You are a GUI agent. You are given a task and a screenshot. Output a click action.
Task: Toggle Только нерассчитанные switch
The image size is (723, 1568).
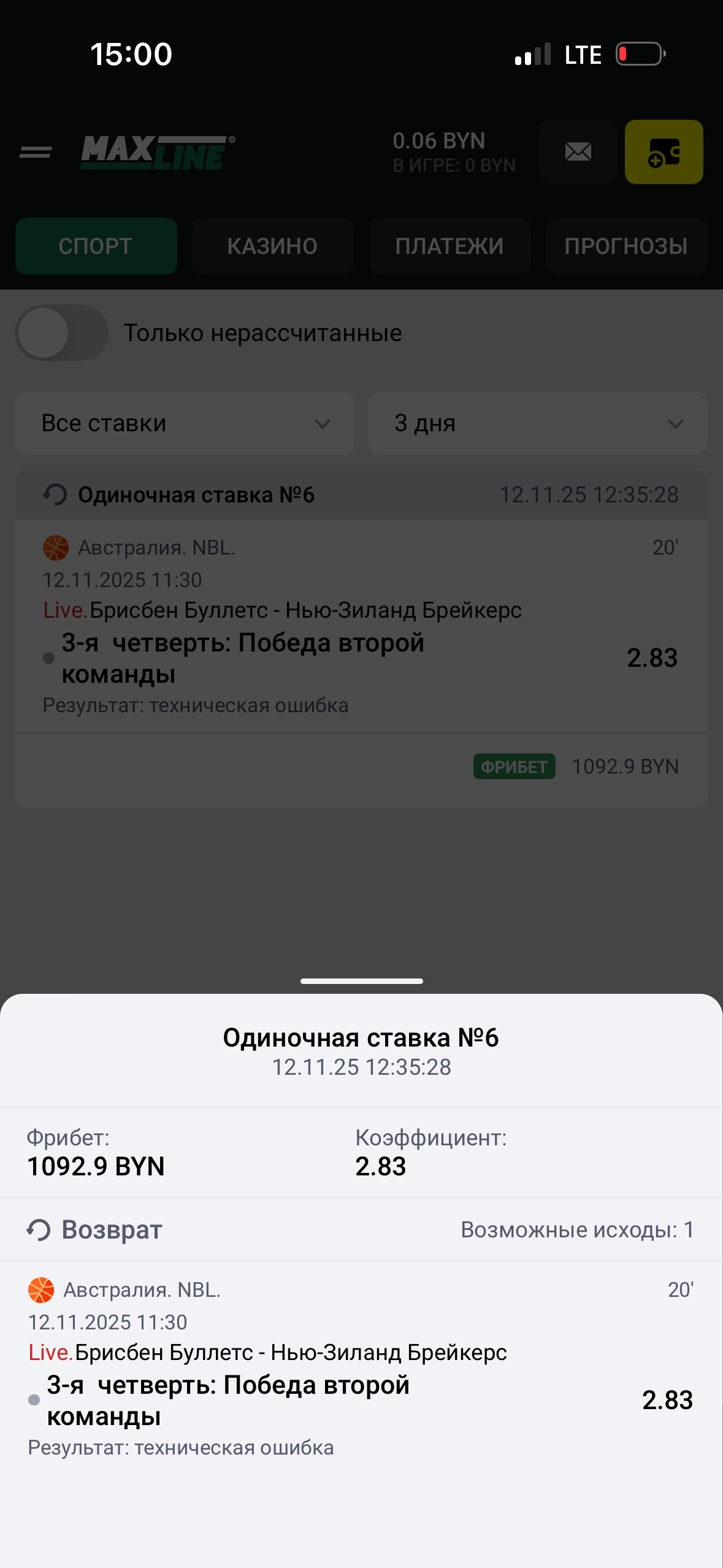coord(61,333)
